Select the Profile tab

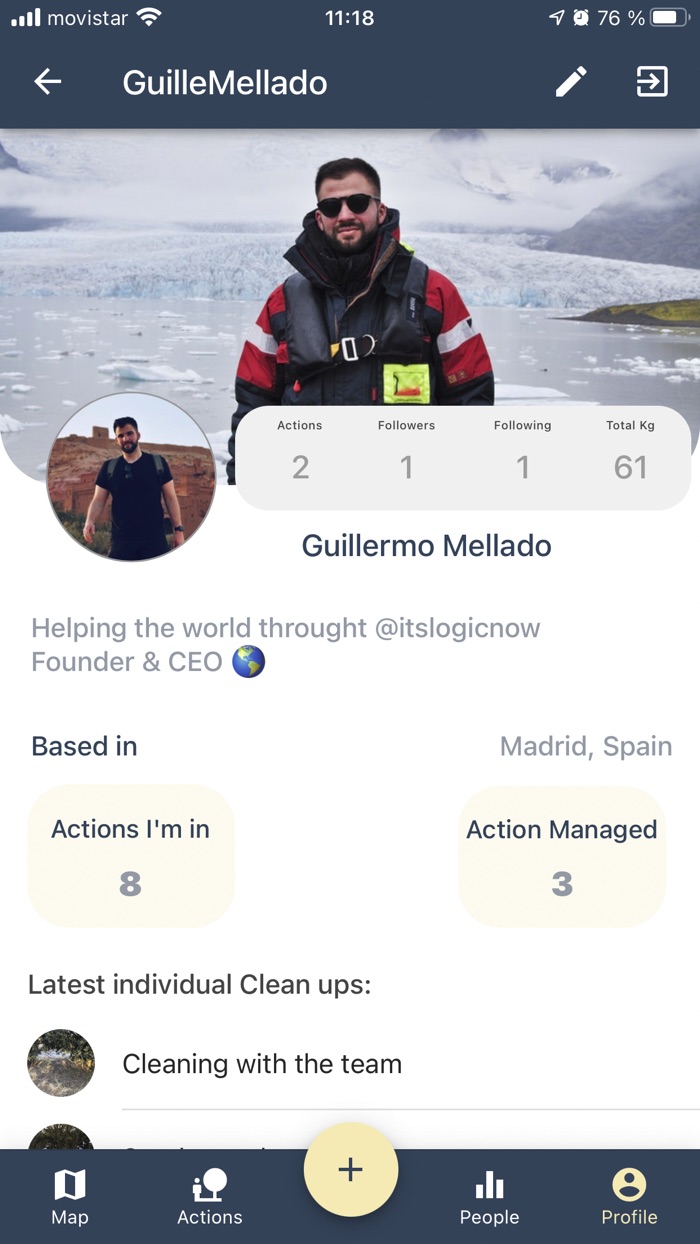tap(629, 1198)
